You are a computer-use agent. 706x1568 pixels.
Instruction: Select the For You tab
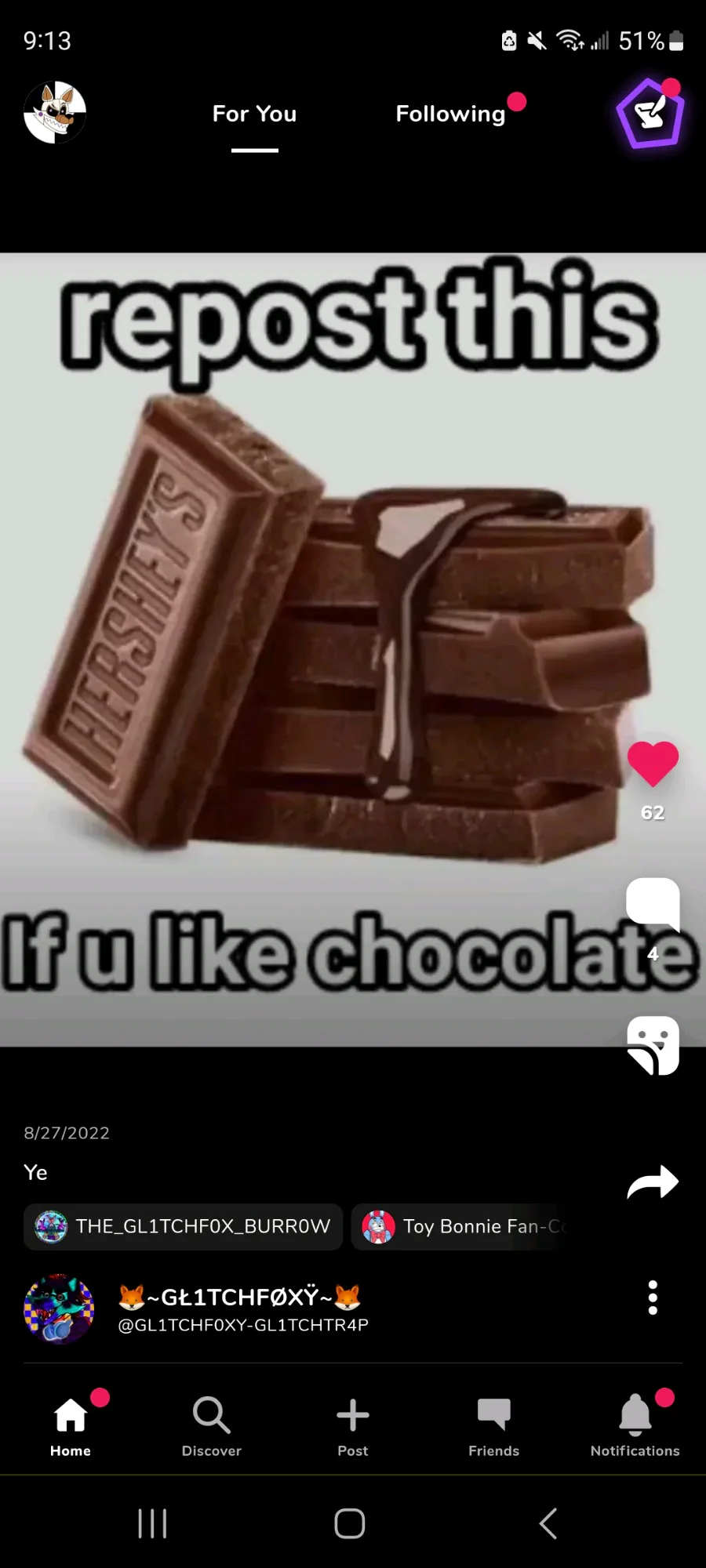[x=254, y=114]
